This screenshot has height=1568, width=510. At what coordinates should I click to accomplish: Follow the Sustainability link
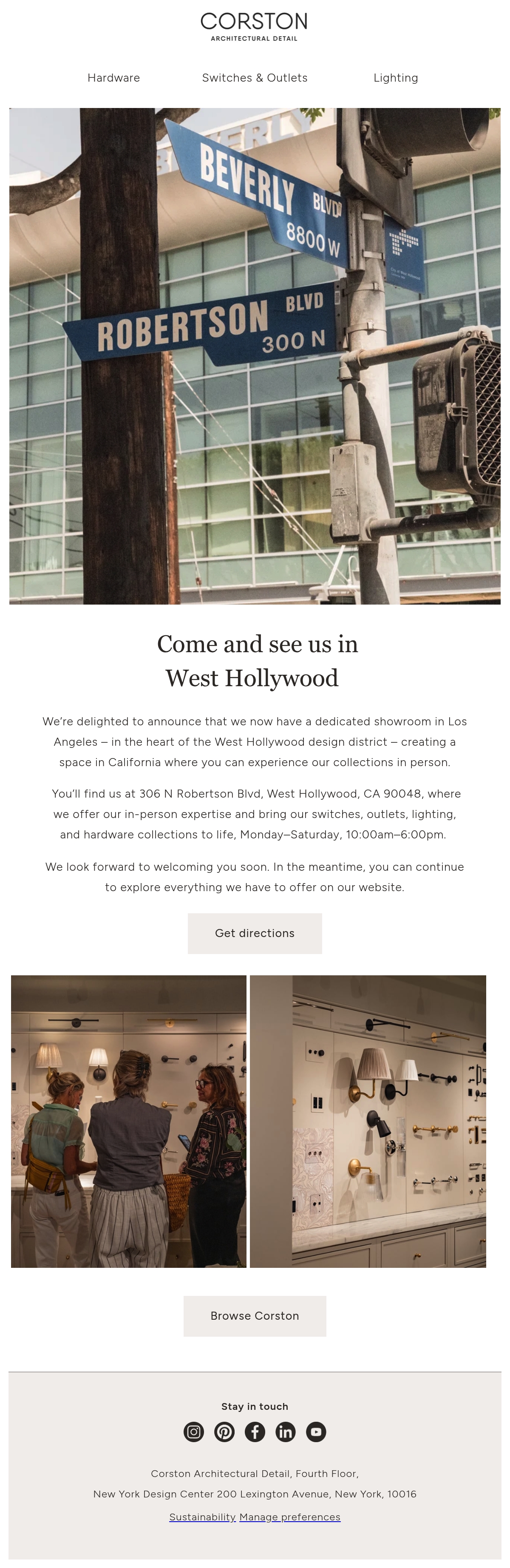coord(202,1517)
